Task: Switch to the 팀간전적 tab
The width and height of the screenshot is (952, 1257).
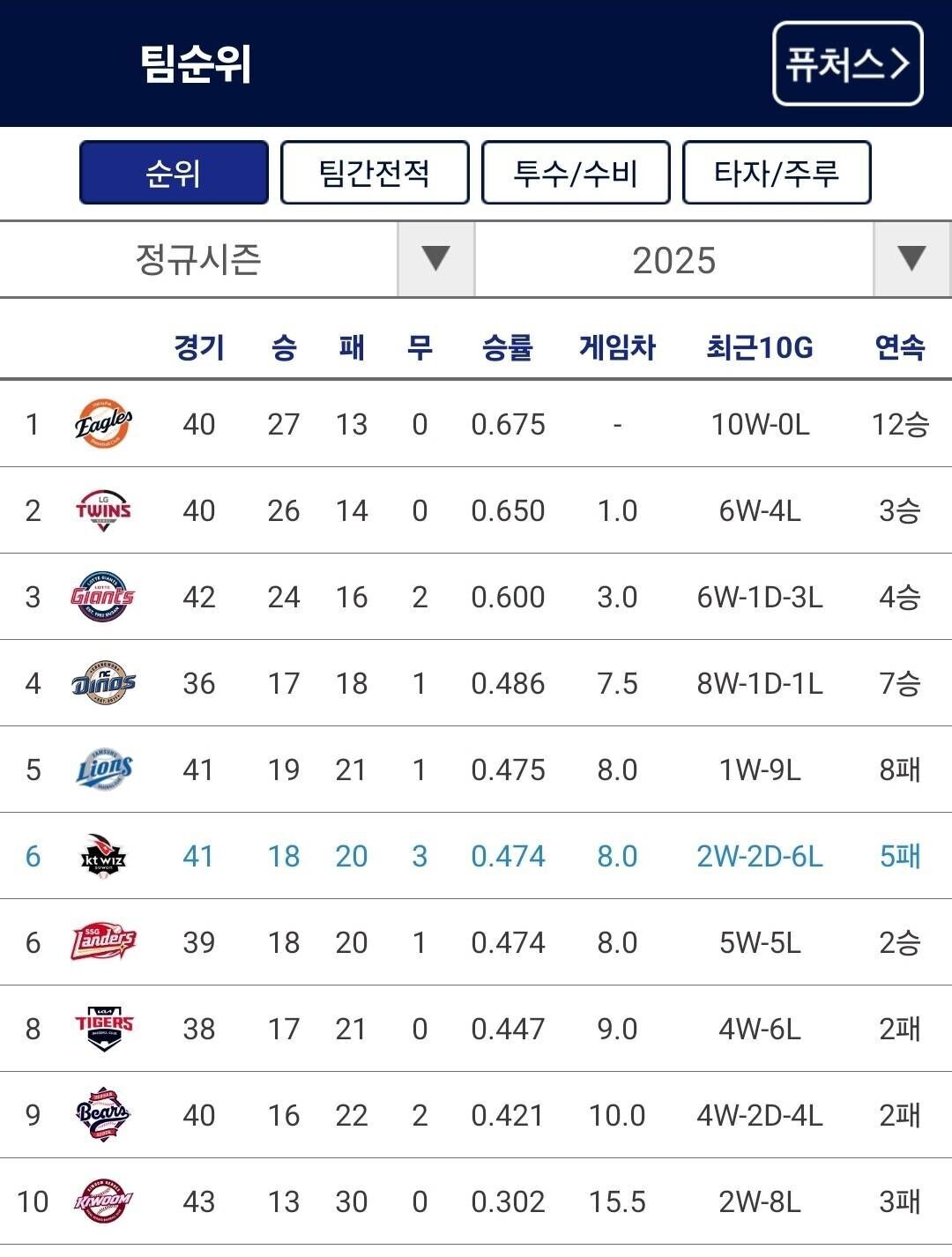Action: pos(374,171)
